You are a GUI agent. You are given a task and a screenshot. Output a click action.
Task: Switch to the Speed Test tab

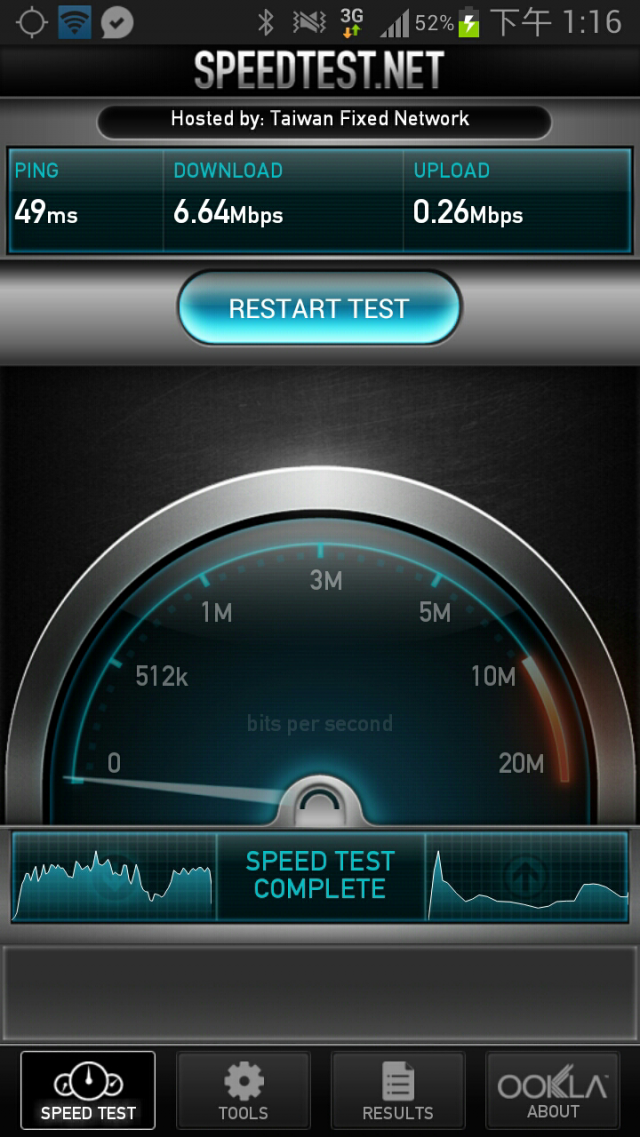tap(88, 1090)
